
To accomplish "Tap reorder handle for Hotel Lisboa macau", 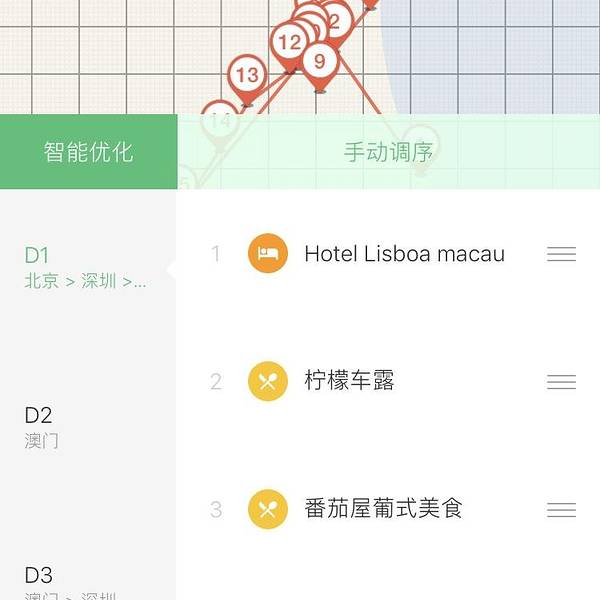I will pos(561,254).
